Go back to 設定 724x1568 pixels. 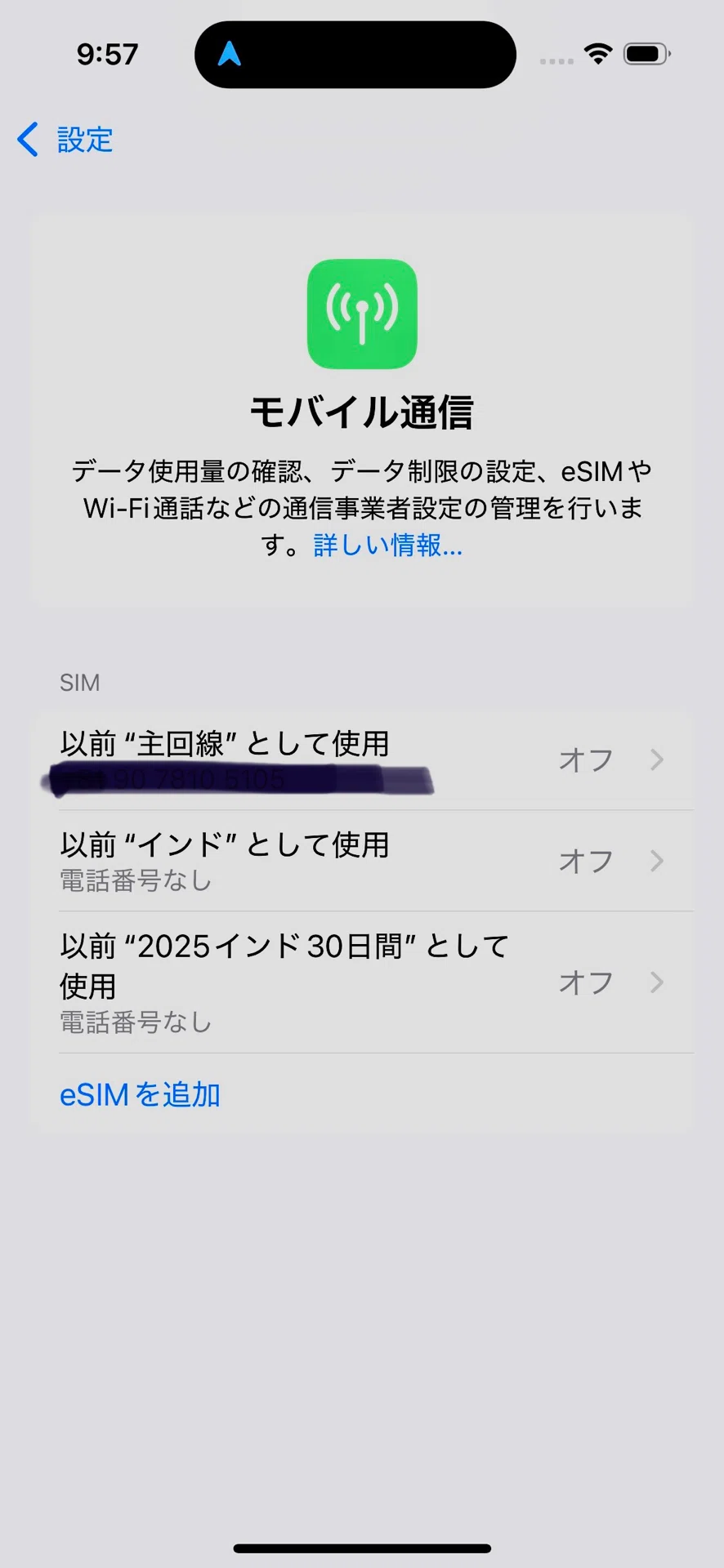click(65, 140)
